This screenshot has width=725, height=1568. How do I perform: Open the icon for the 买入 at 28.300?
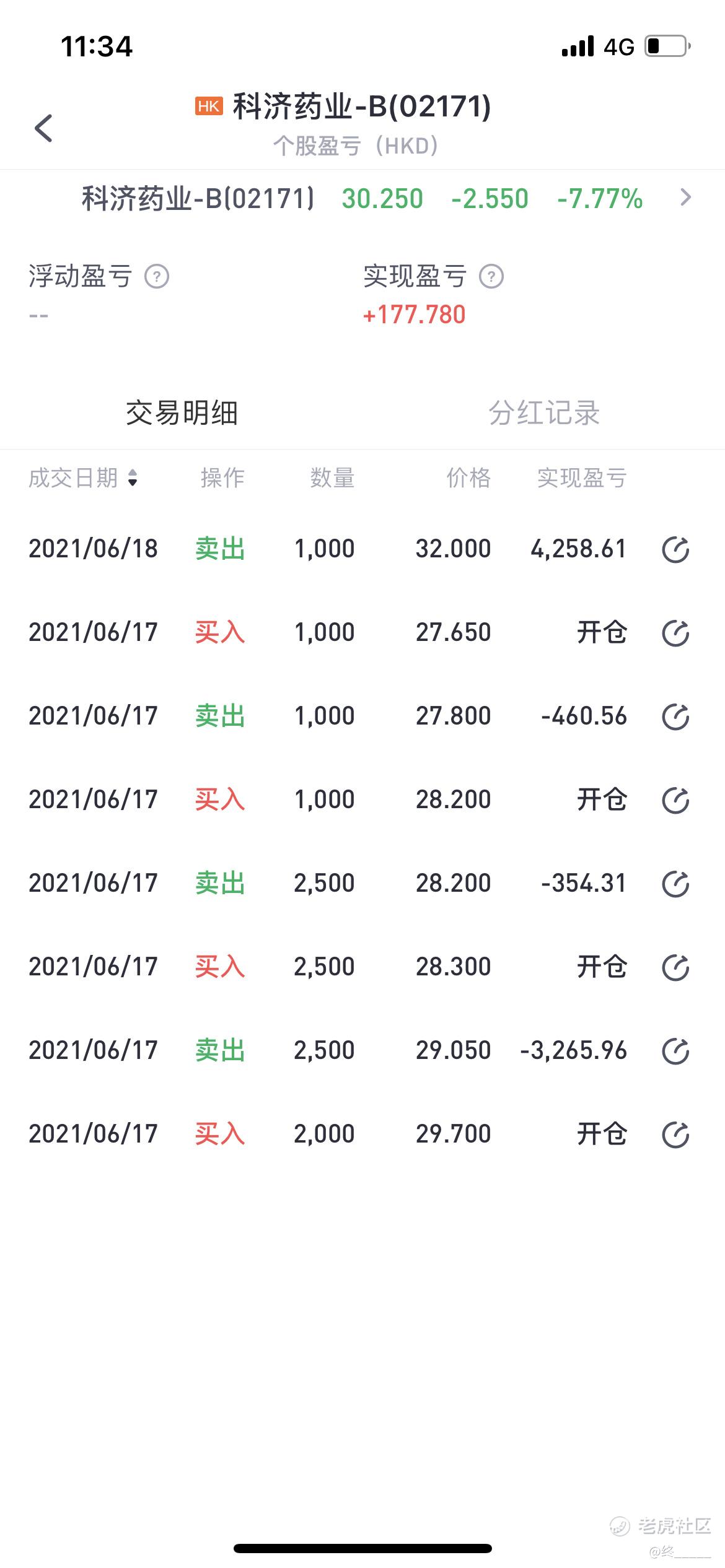pos(675,967)
